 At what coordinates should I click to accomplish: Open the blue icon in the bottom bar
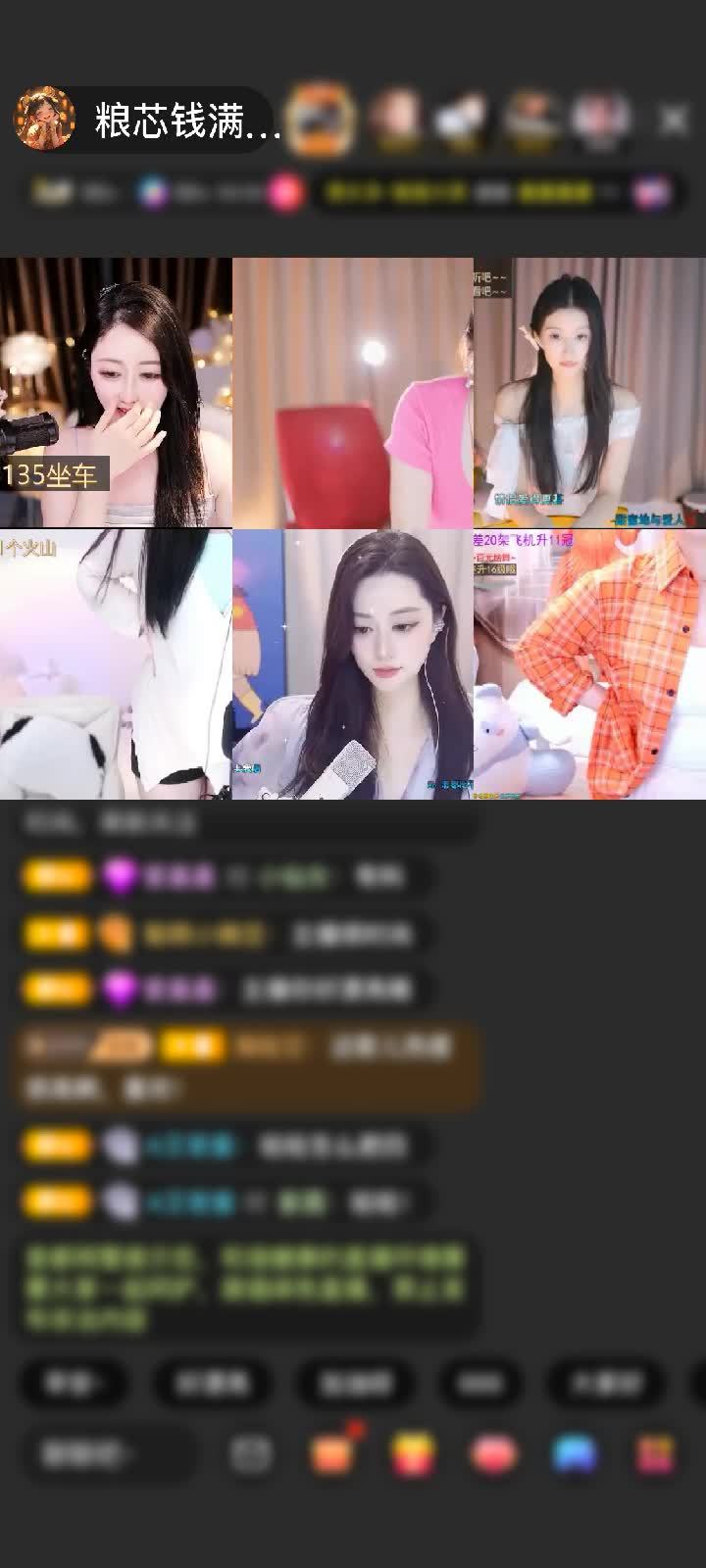tap(575, 1454)
